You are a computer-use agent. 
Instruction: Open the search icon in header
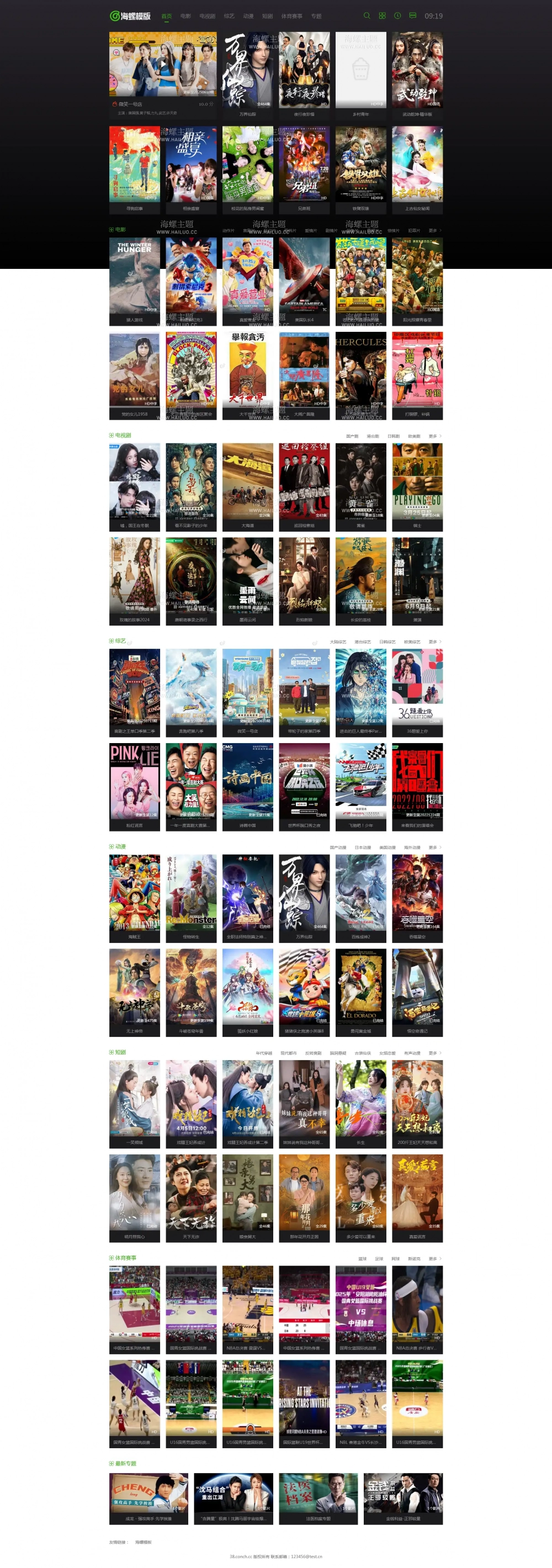click(367, 16)
